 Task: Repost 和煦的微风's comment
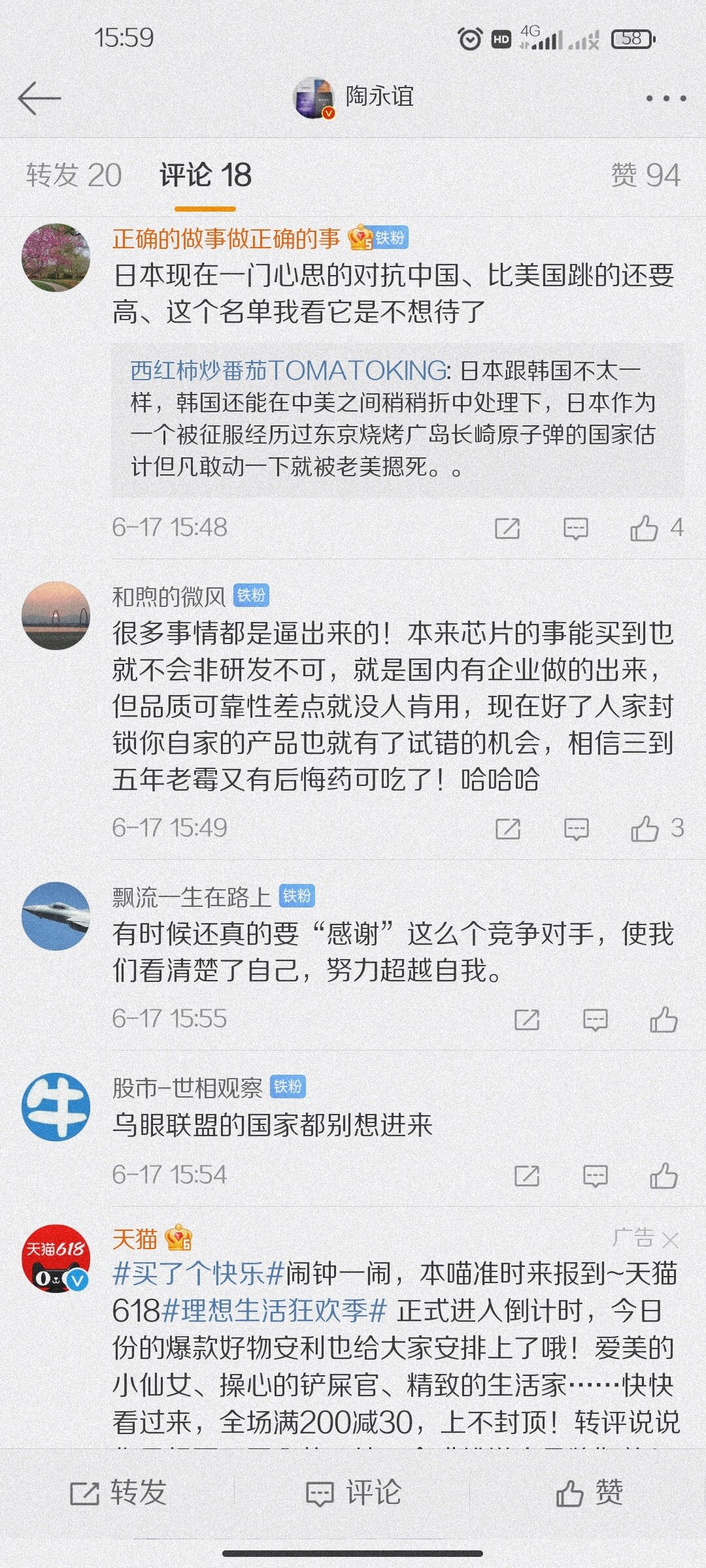click(x=507, y=828)
